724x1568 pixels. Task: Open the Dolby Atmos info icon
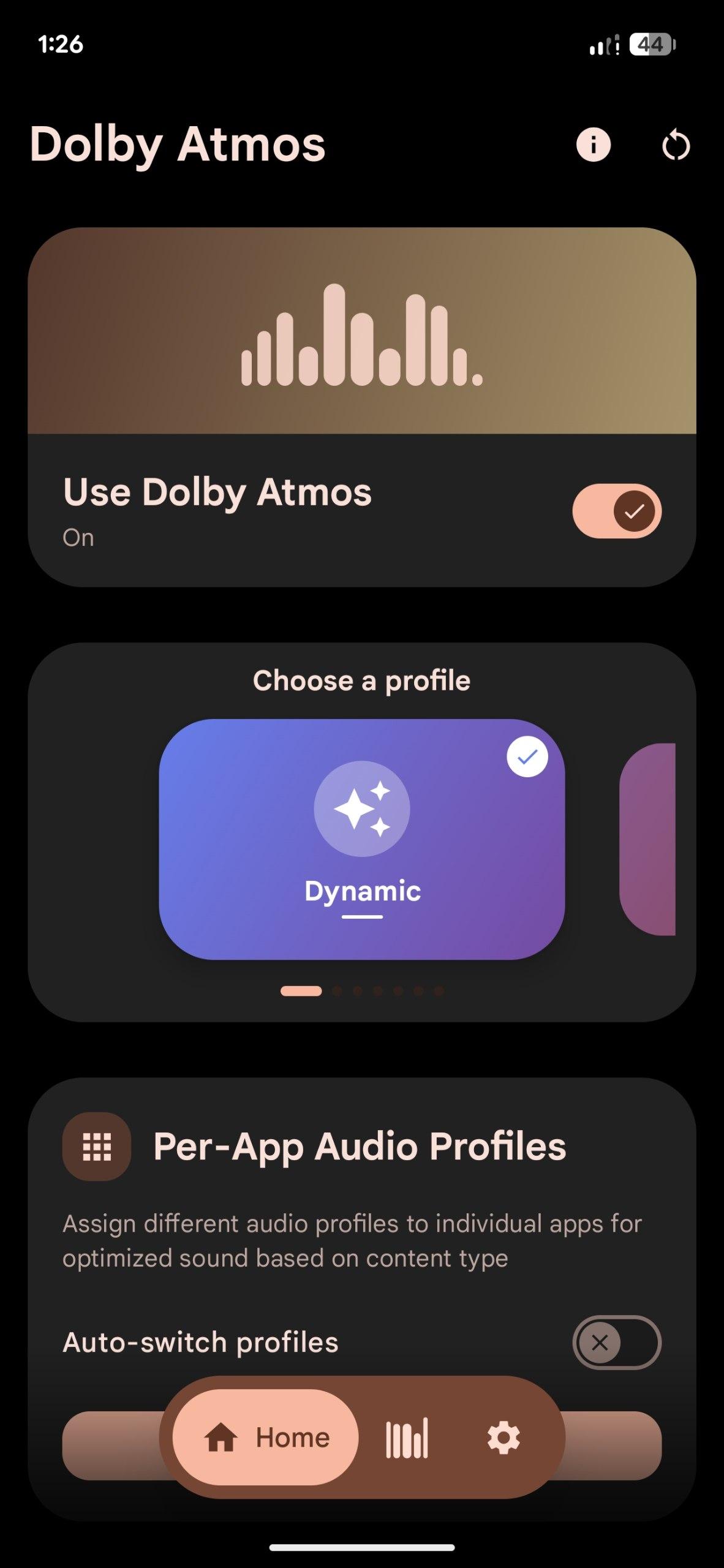click(593, 145)
